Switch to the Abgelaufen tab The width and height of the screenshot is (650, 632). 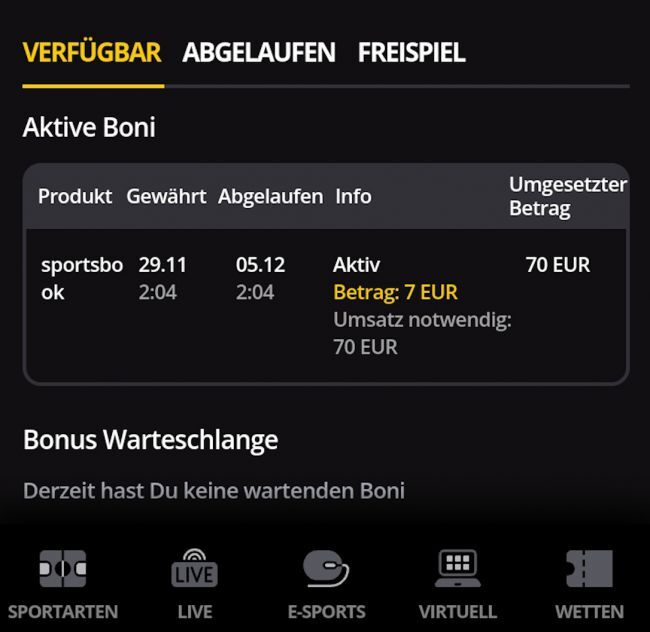click(258, 53)
